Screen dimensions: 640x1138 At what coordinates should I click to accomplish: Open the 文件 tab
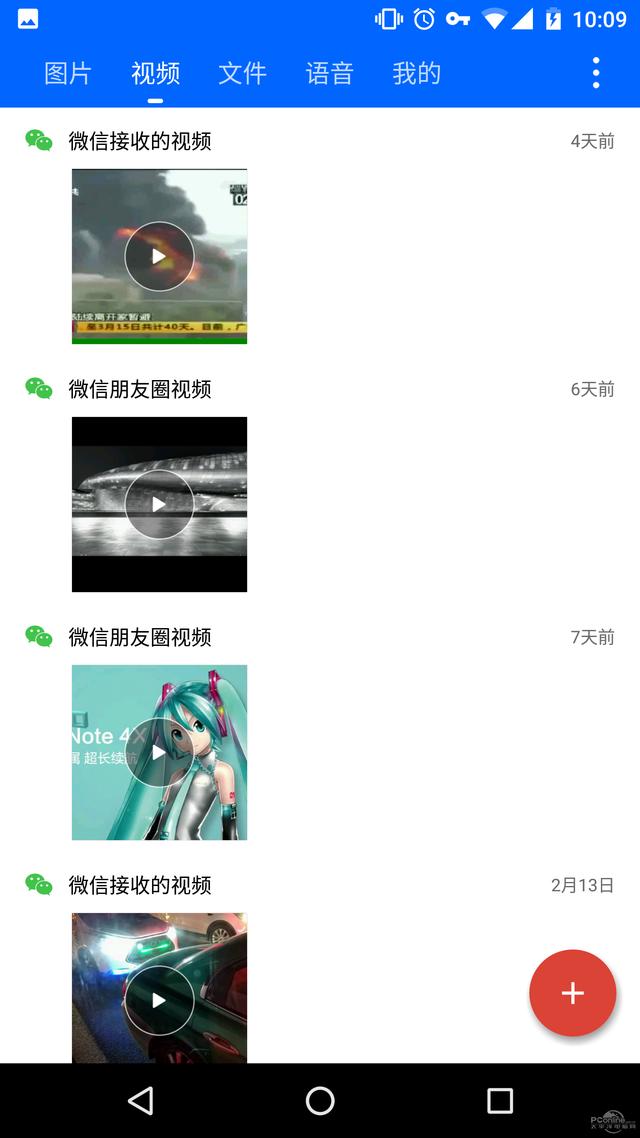(242, 73)
